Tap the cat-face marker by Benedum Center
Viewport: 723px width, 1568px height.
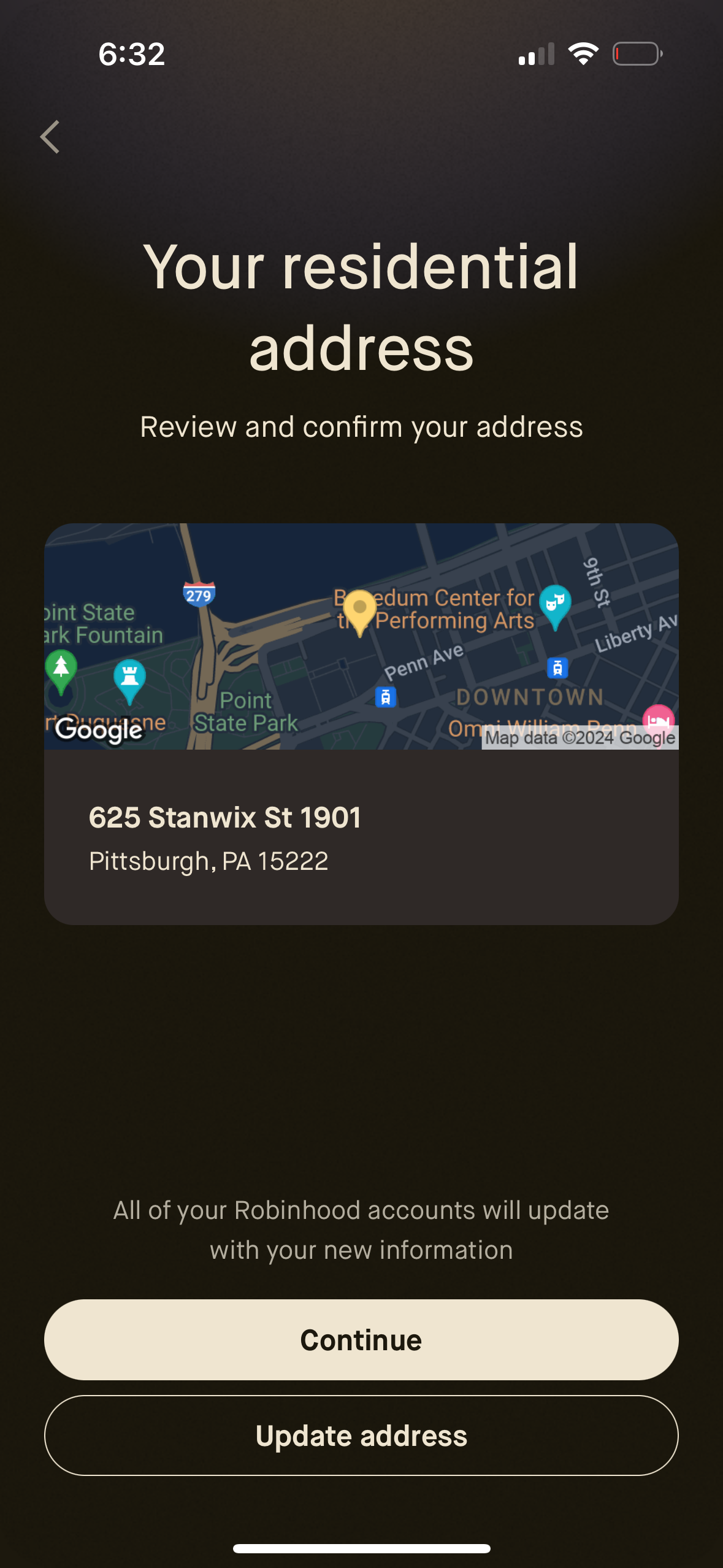pyautogui.click(x=556, y=604)
